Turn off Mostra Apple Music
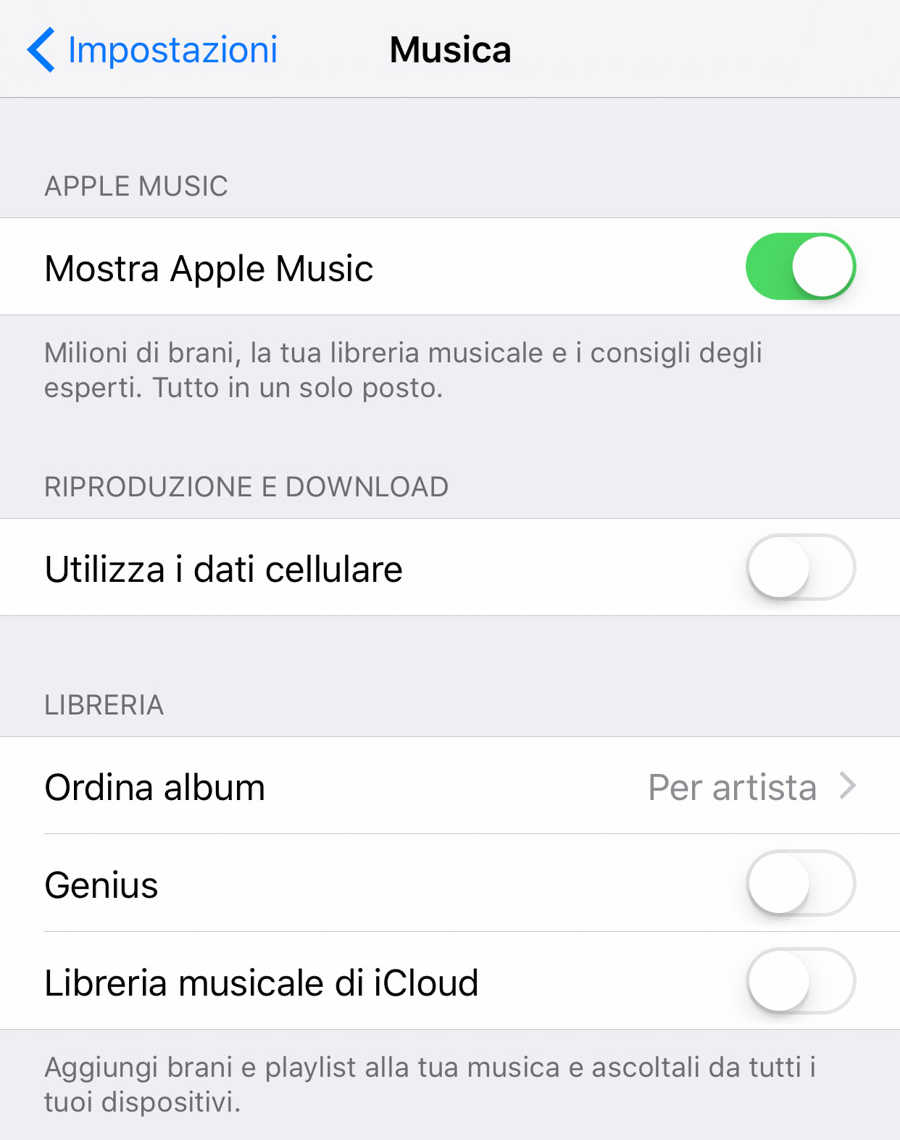 click(x=800, y=267)
